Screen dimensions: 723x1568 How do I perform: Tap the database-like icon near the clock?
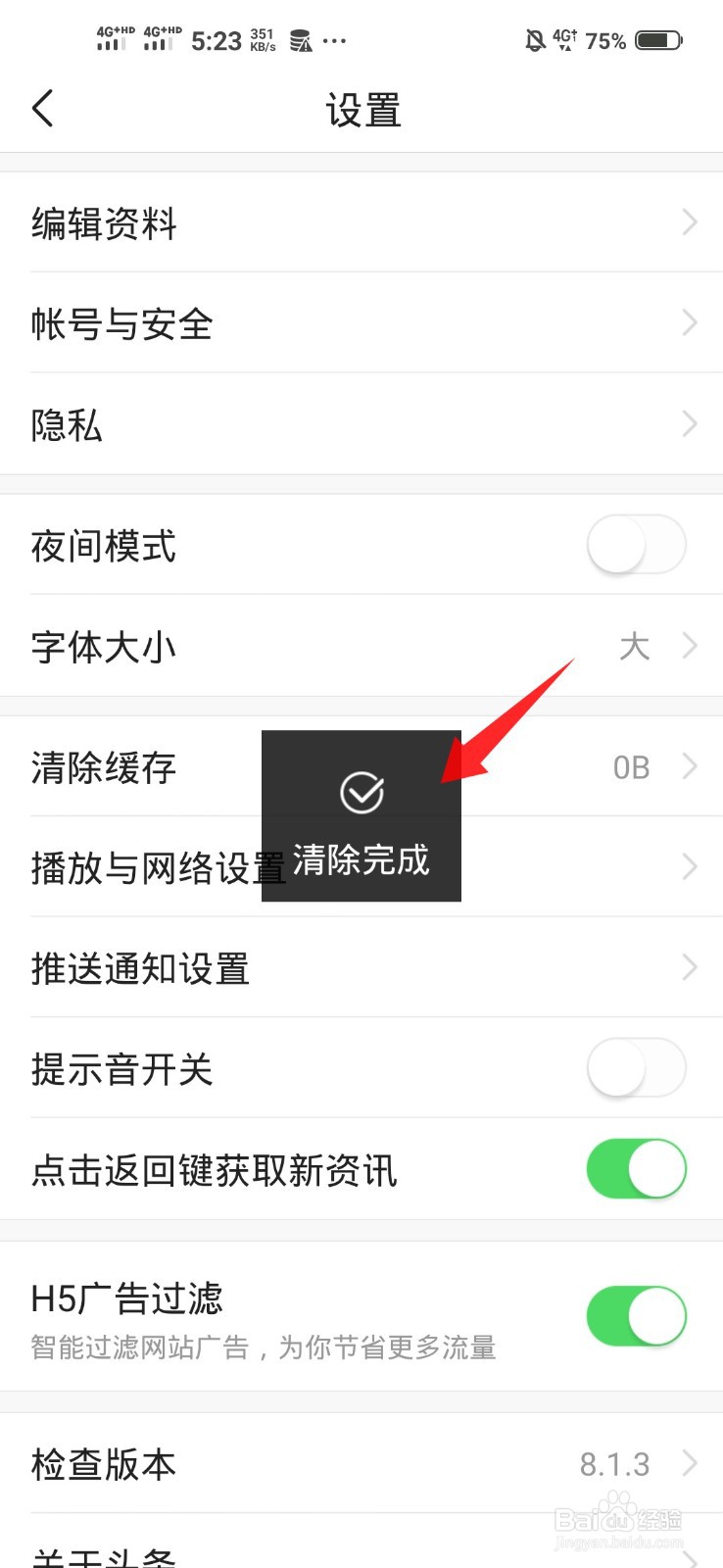tap(300, 39)
